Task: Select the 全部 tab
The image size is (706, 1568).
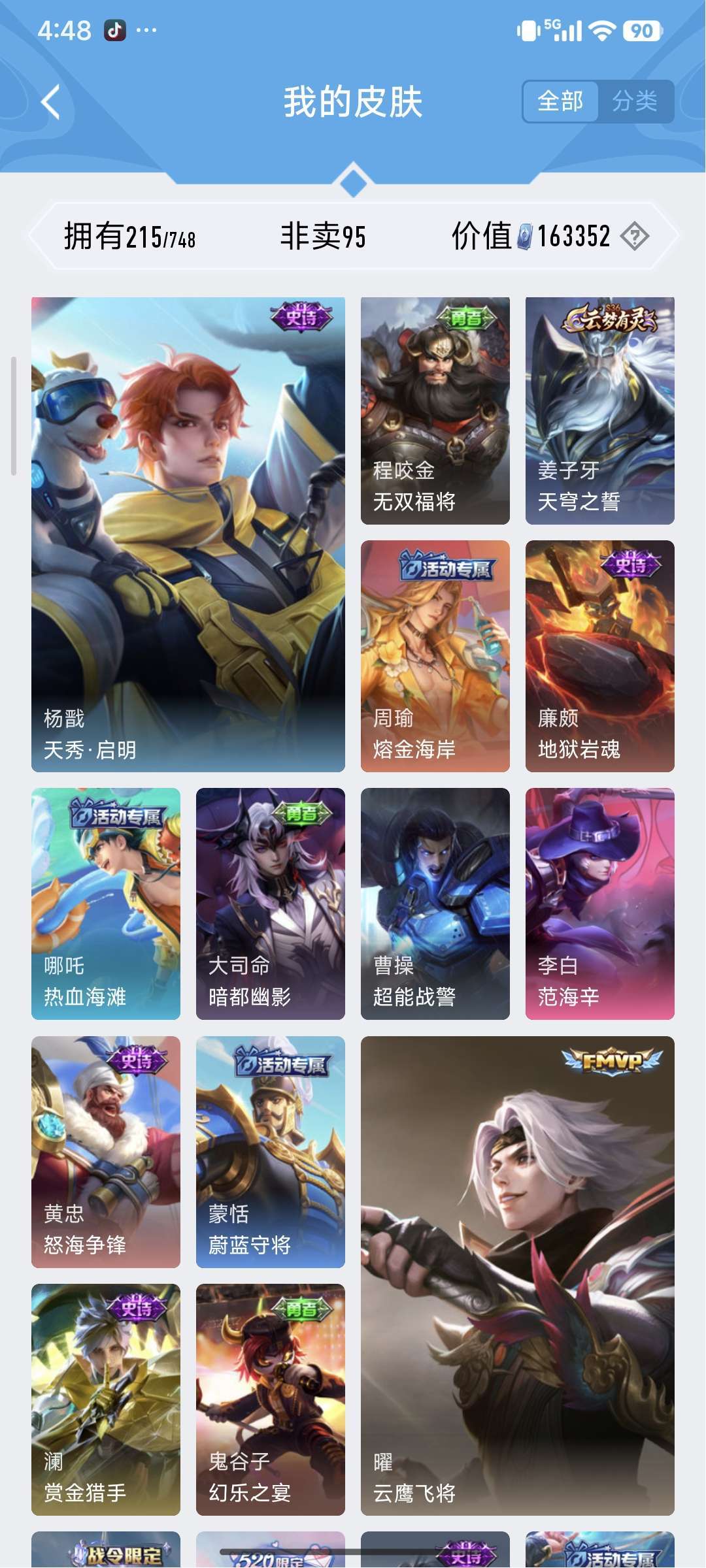Action: point(560,101)
